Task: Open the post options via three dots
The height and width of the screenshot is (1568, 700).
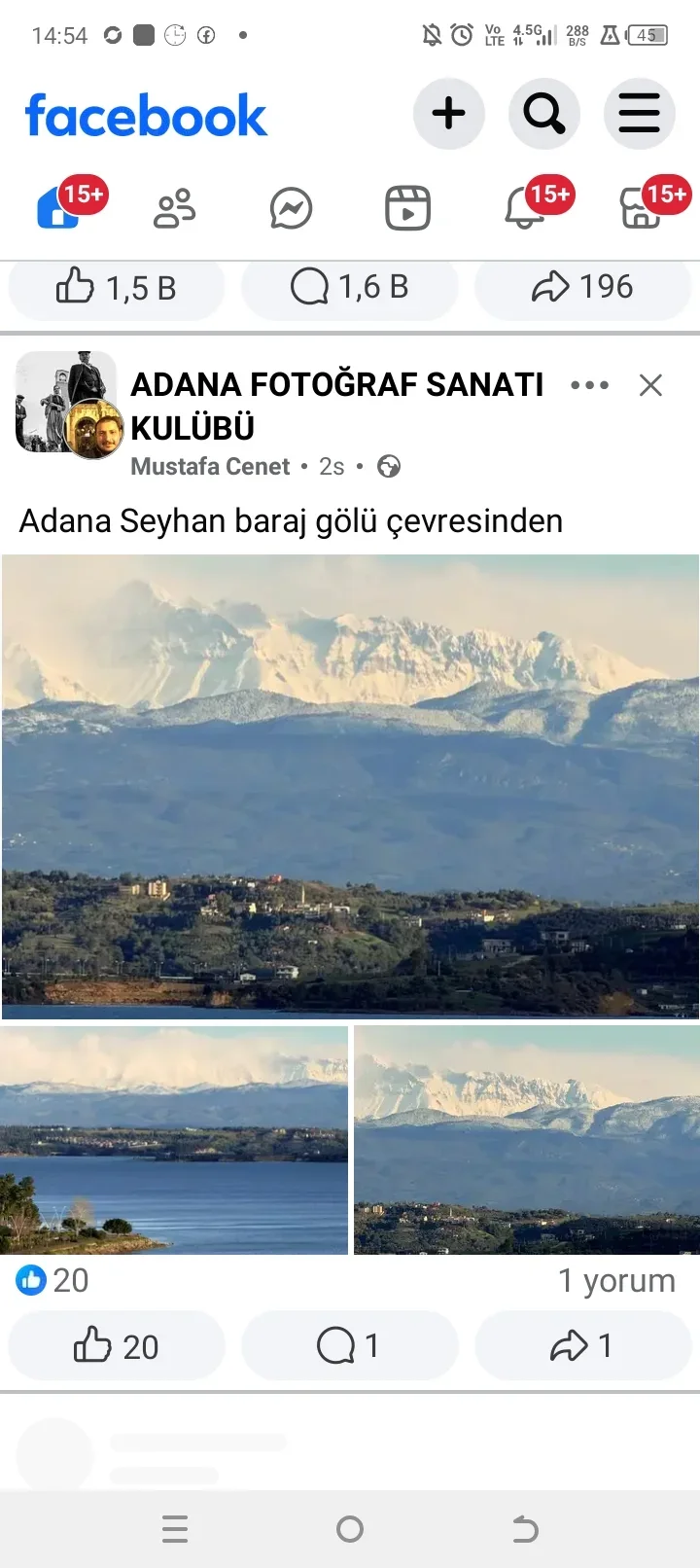Action: (x=589, y=384)
